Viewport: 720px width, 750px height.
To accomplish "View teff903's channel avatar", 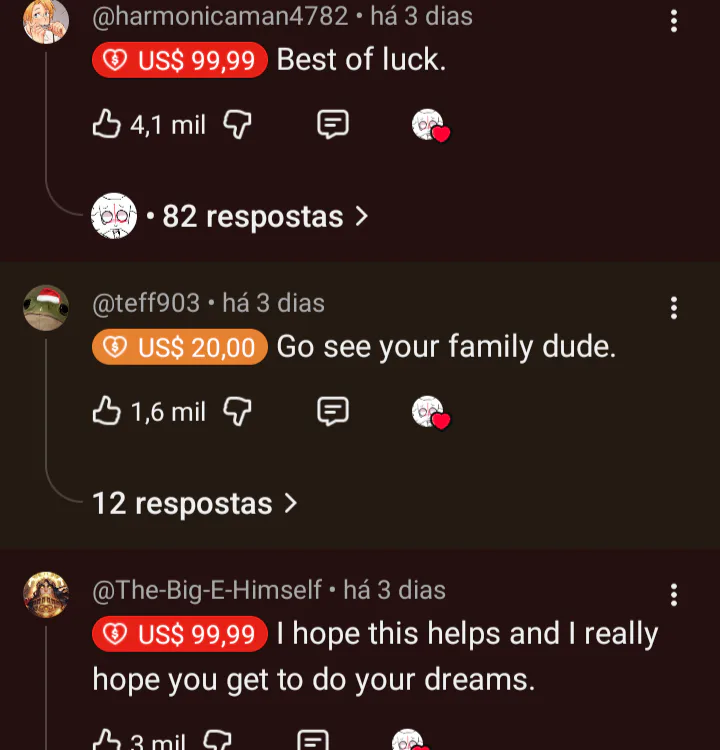I will [x=46, y=307].
